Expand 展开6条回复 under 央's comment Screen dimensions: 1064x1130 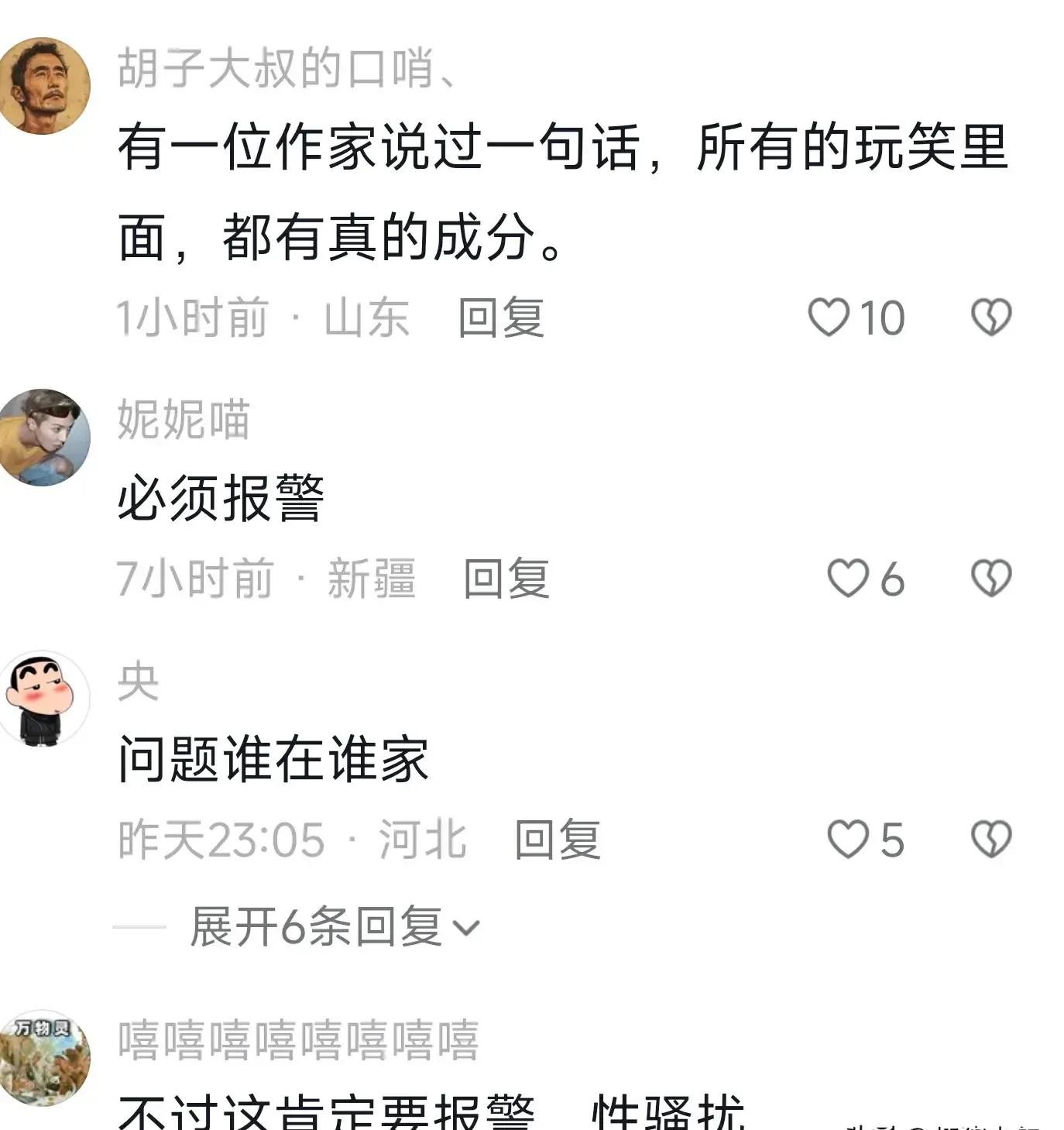coord(335,926)
